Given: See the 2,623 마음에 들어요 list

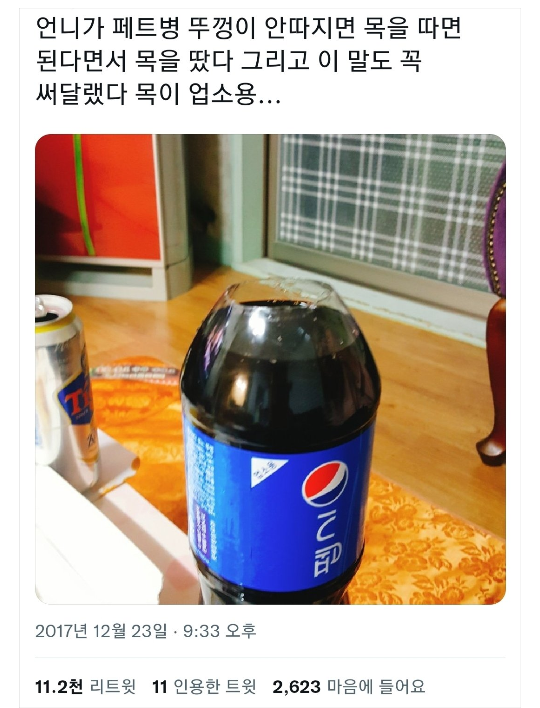Looking at the screenshot, I should [x=349, y=687].
